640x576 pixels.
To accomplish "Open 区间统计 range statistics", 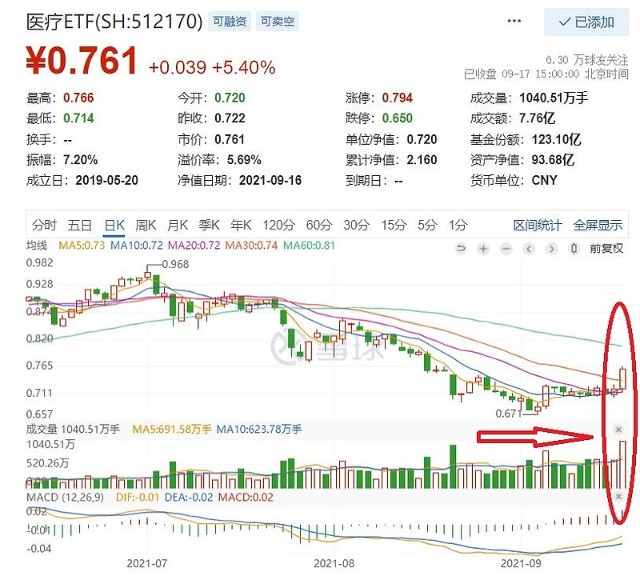I will tap(537, 226).
